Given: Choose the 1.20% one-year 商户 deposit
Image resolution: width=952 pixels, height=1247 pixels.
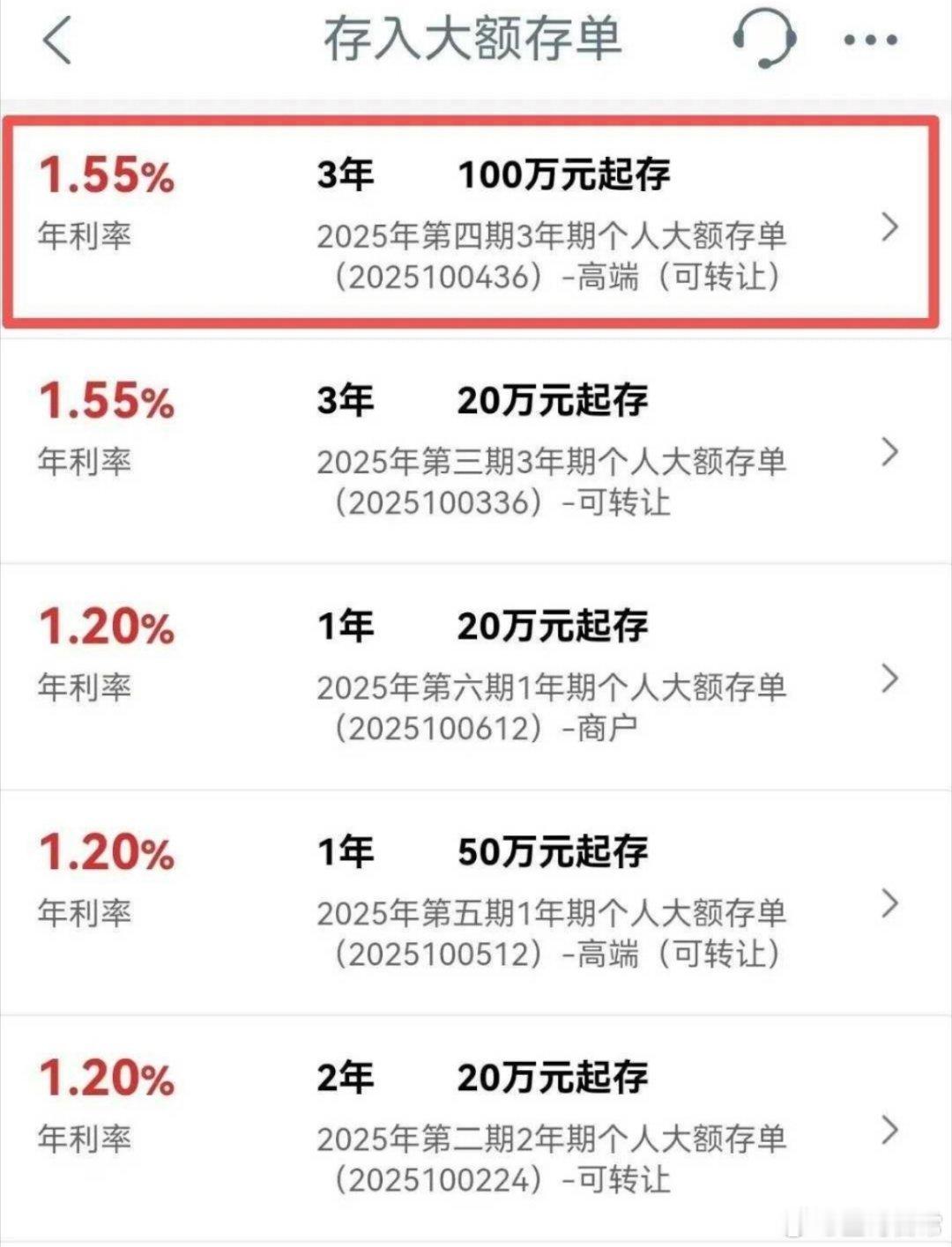Looking at the screenshot, I should (x=476, y=674).
